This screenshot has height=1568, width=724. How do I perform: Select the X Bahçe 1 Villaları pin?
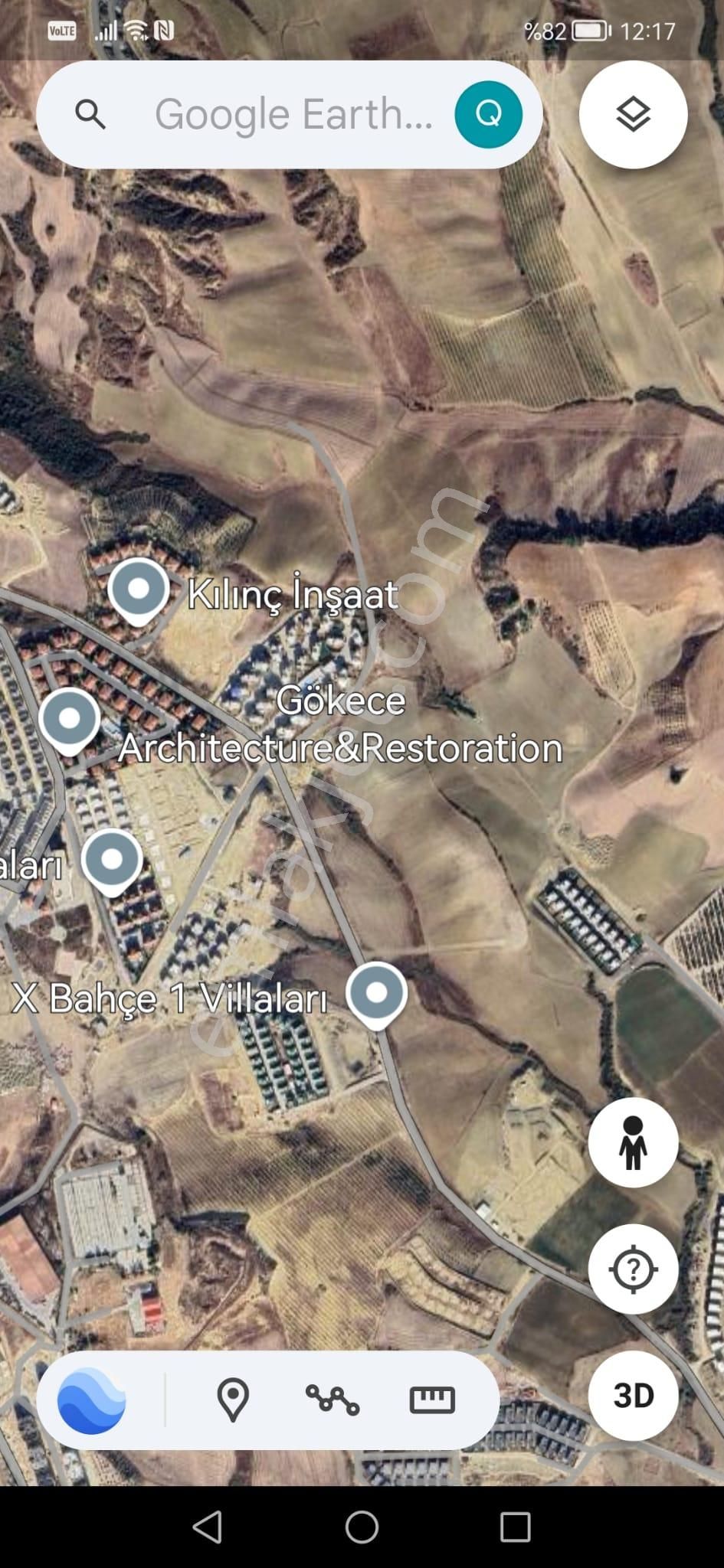click(x=376, y=993)
